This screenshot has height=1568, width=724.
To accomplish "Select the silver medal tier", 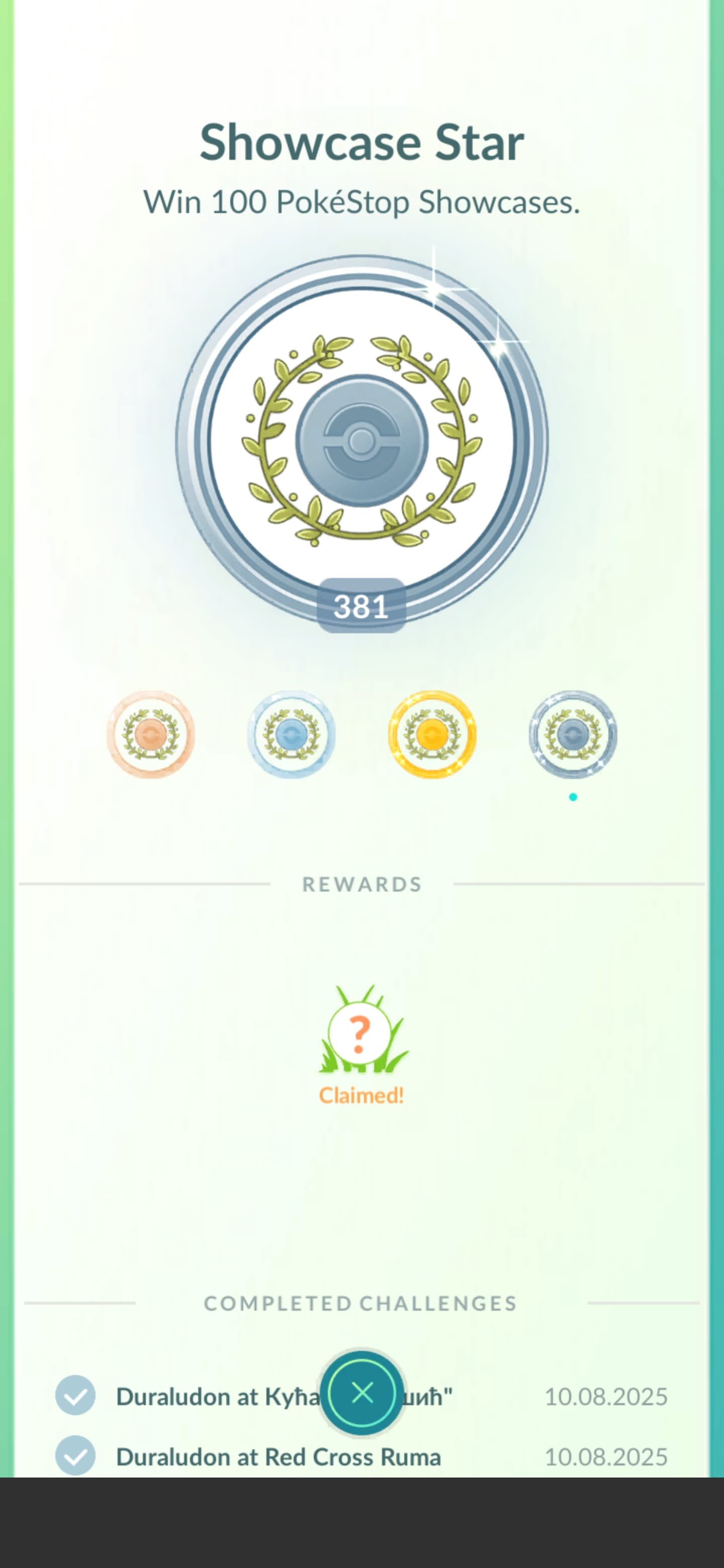I will [291, 734].
